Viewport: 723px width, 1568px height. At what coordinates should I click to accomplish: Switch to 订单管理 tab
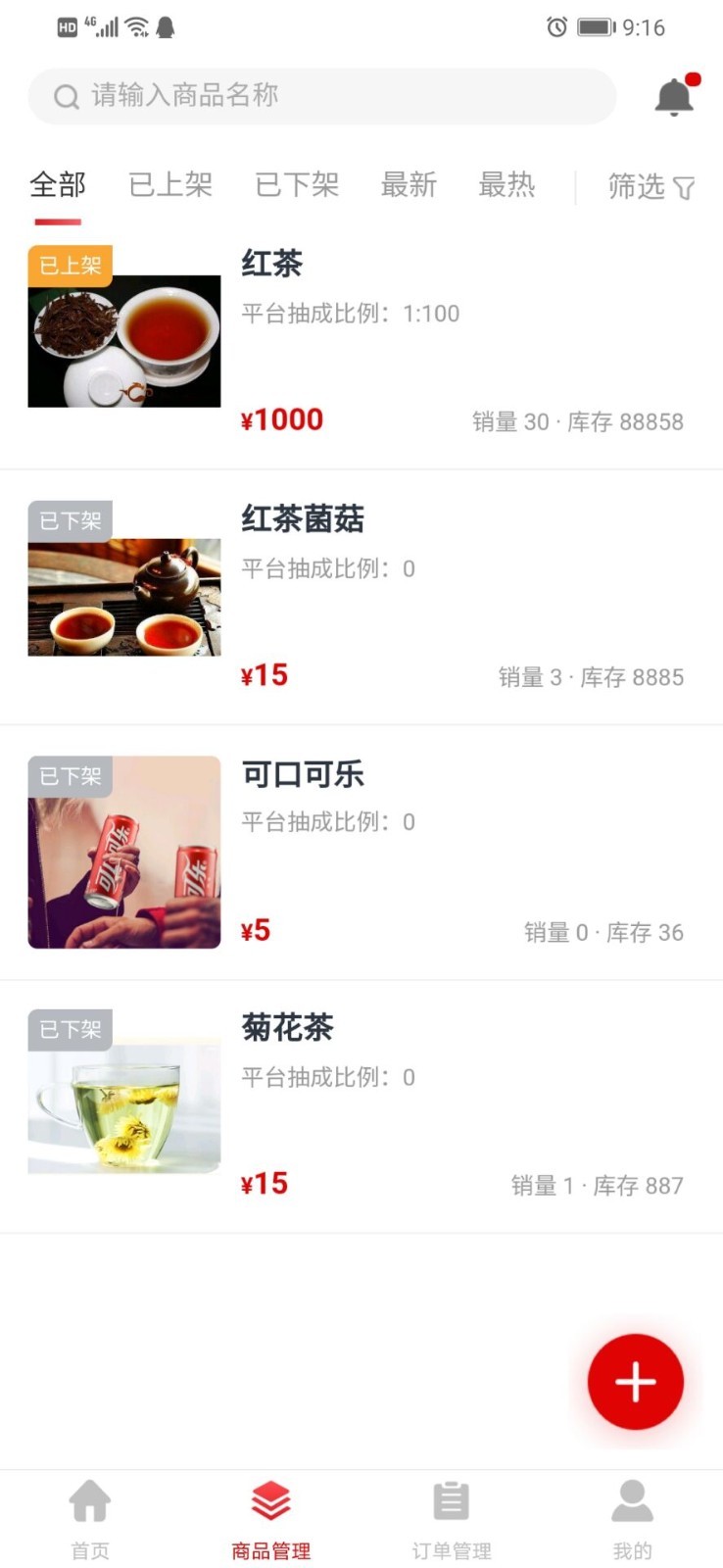click(x=452, y=1517)
